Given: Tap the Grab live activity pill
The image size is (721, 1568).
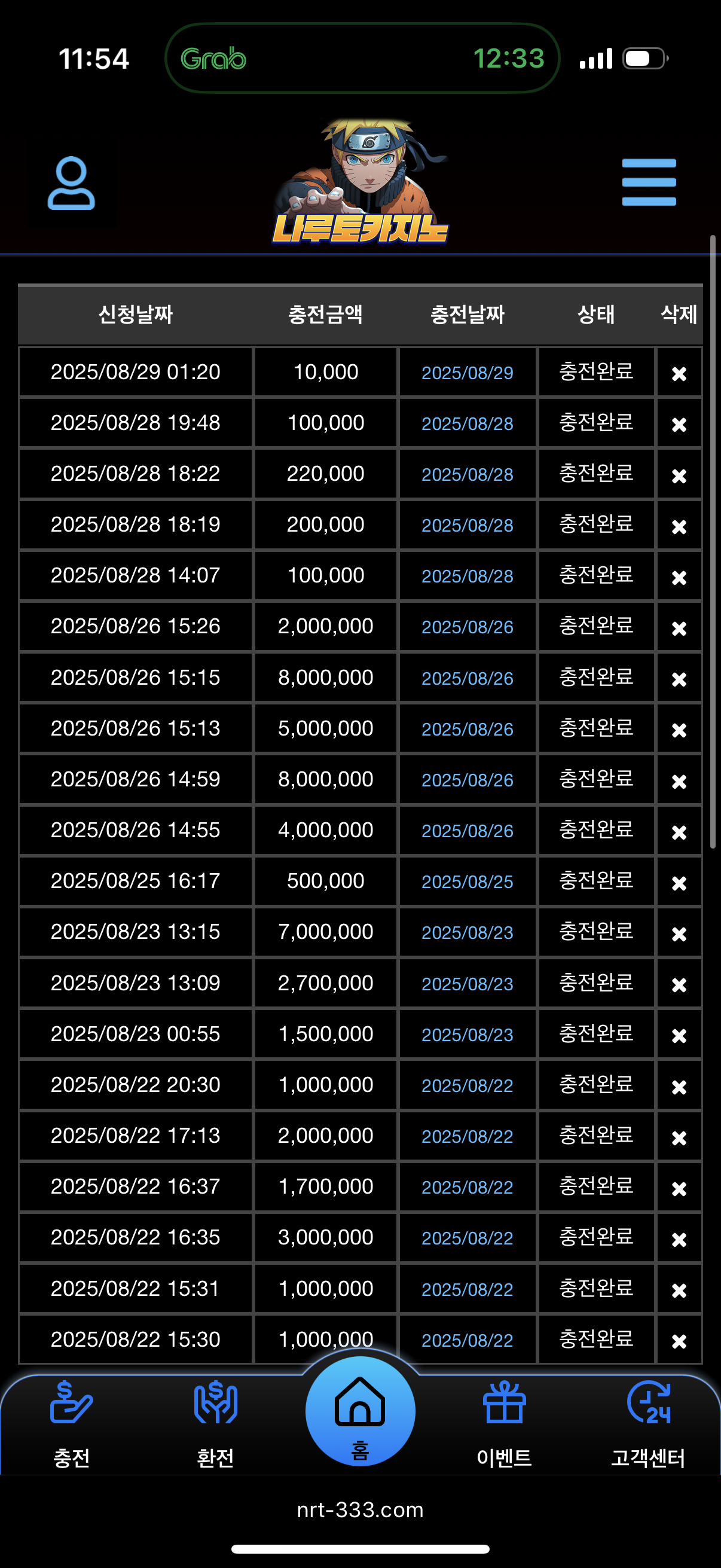Looking at the screenshot, I should 362,59.
